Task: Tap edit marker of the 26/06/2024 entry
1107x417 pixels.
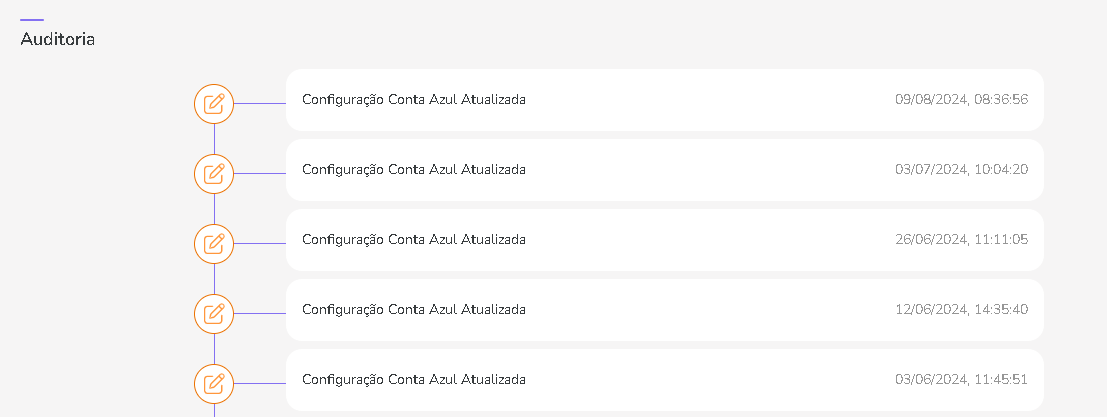Action: (214, 243)
